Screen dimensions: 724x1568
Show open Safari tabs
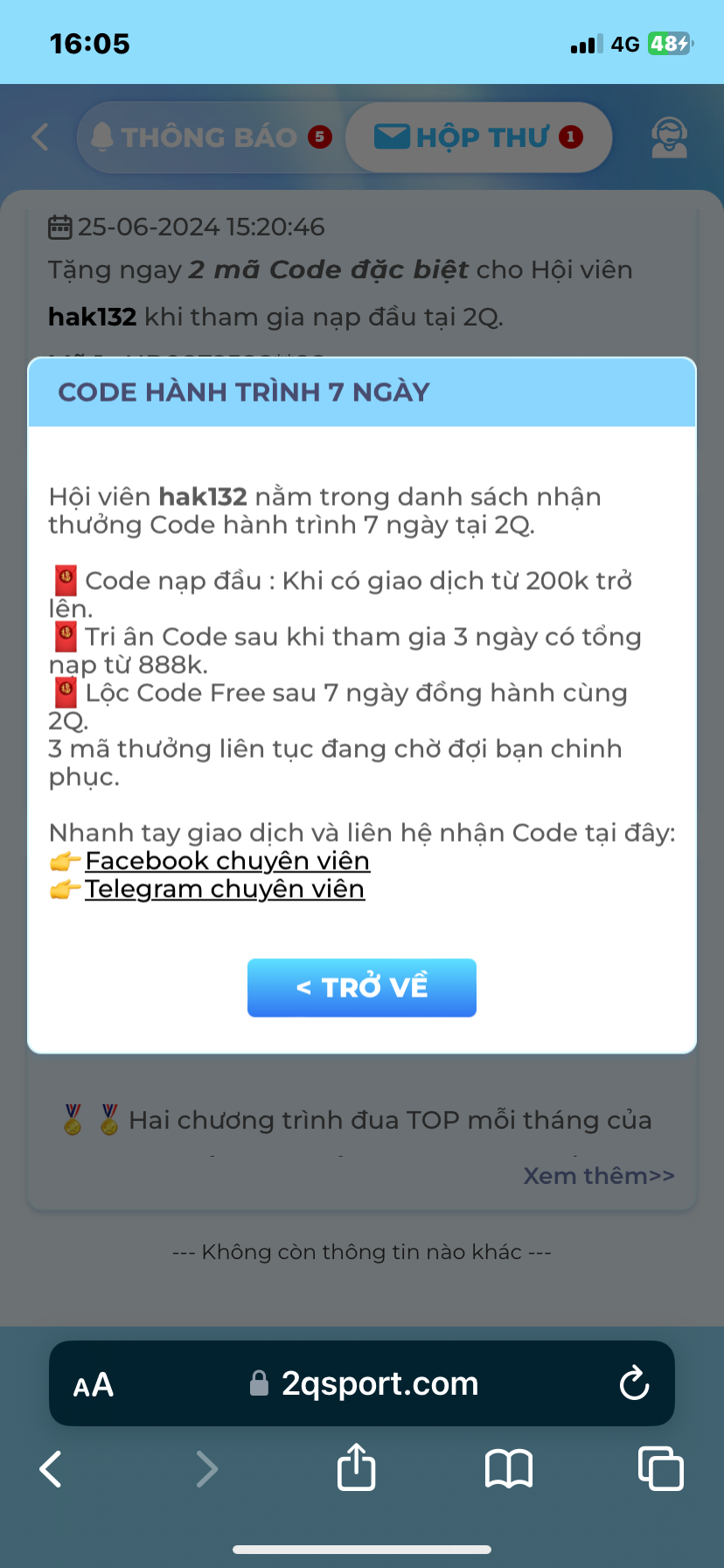[x=661, y=1467]
